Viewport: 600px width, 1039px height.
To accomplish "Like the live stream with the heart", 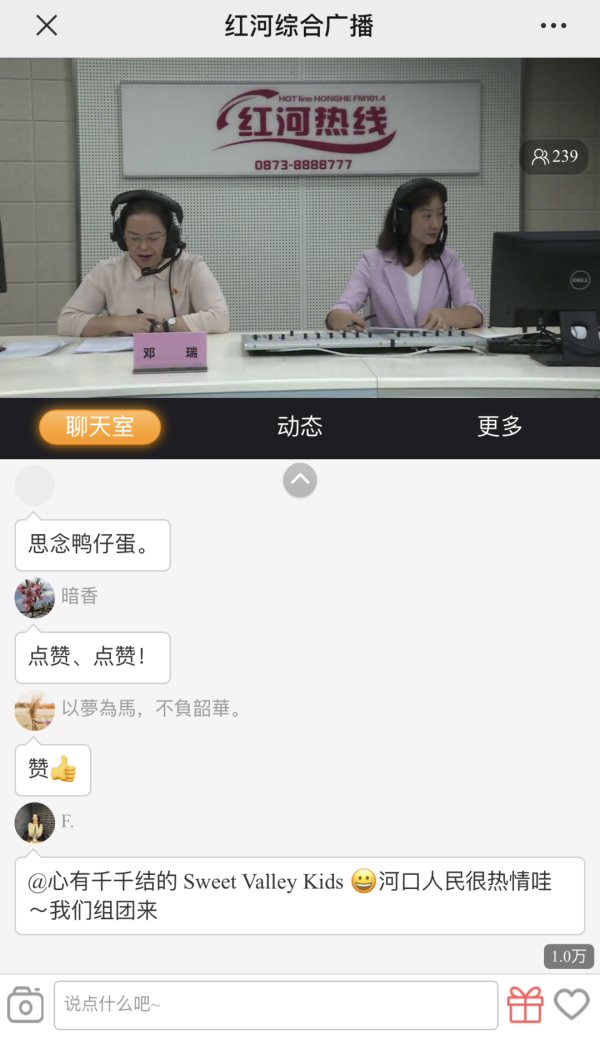I will (x=572, y=1004).
